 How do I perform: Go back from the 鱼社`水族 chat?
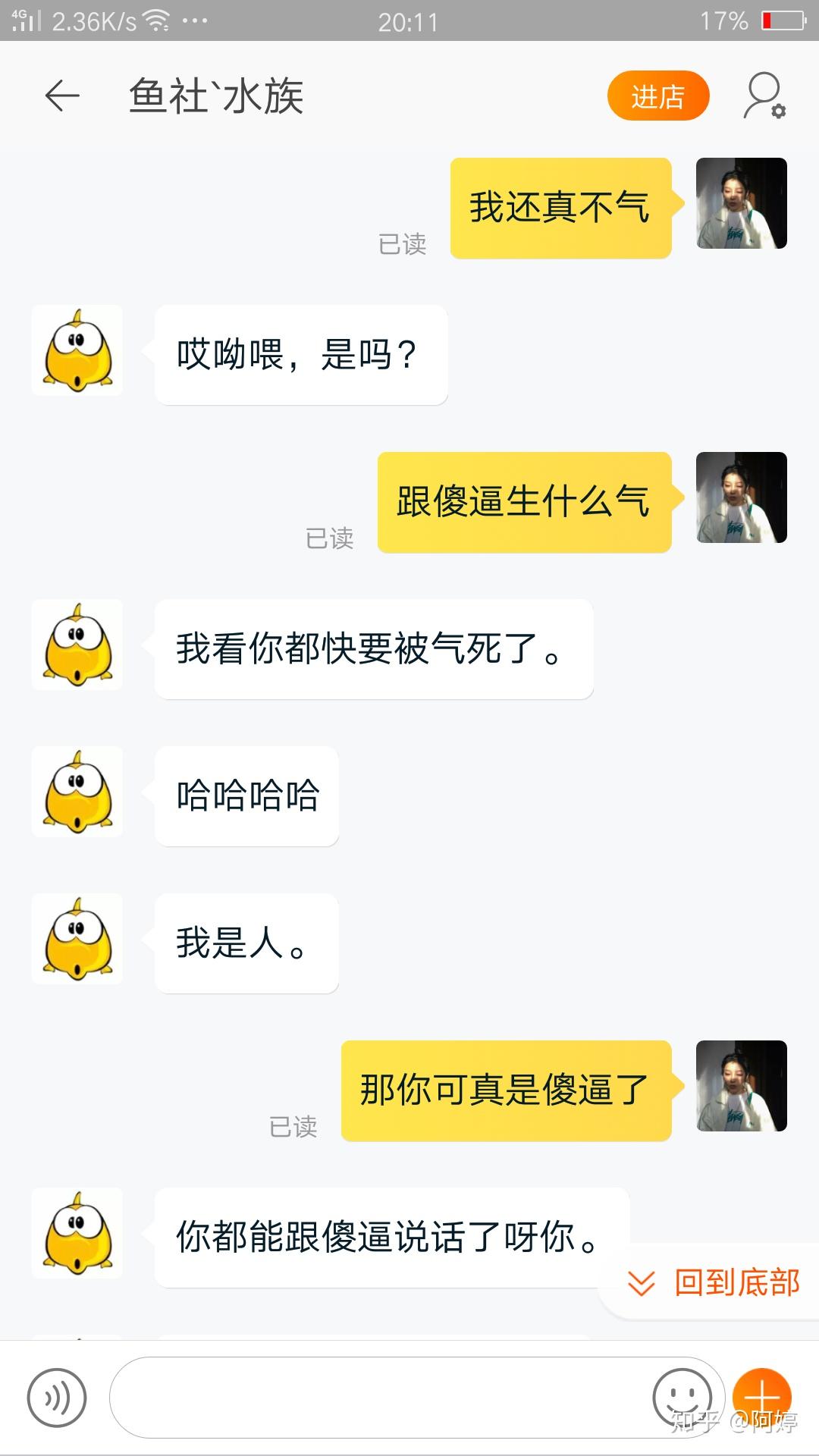(62, 96)
